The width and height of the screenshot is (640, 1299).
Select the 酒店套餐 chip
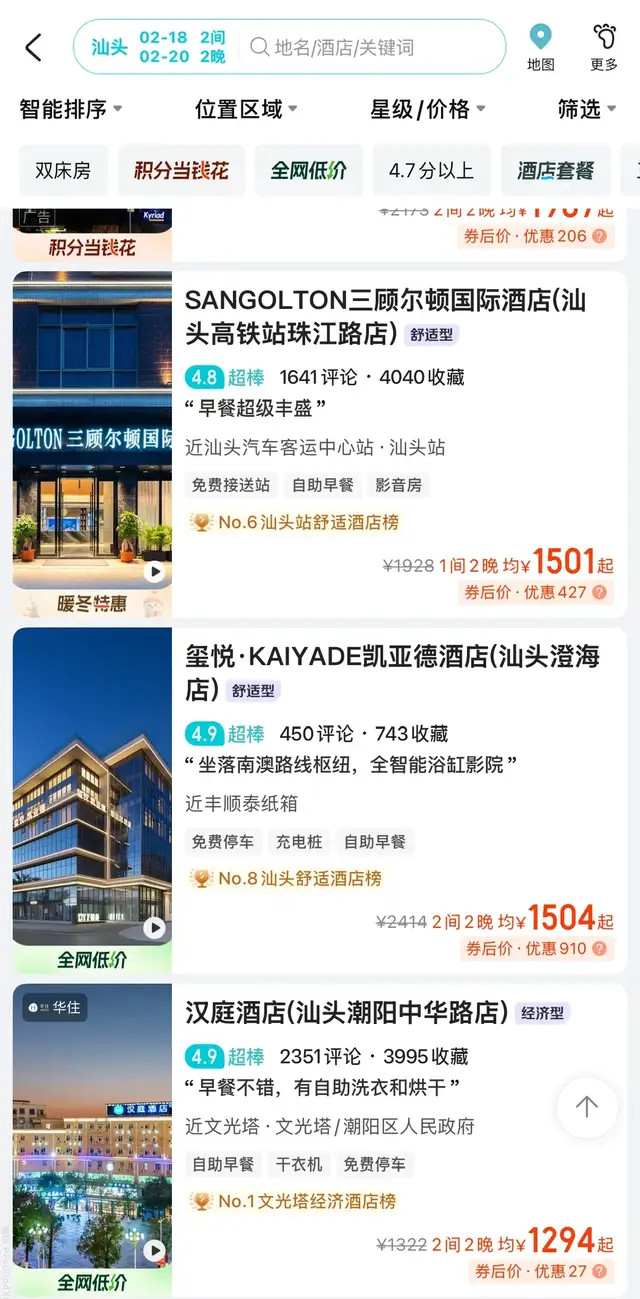pyautogui.click(x=554, y=171)
